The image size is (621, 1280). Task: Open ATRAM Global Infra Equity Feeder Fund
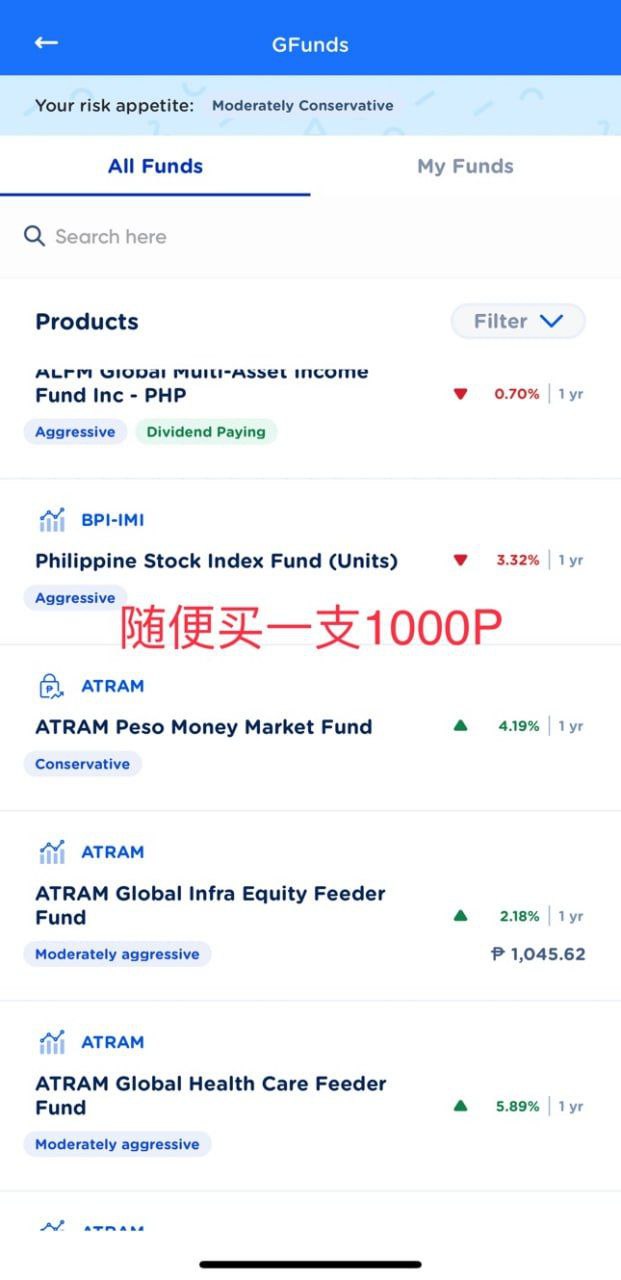click(310, 905)
